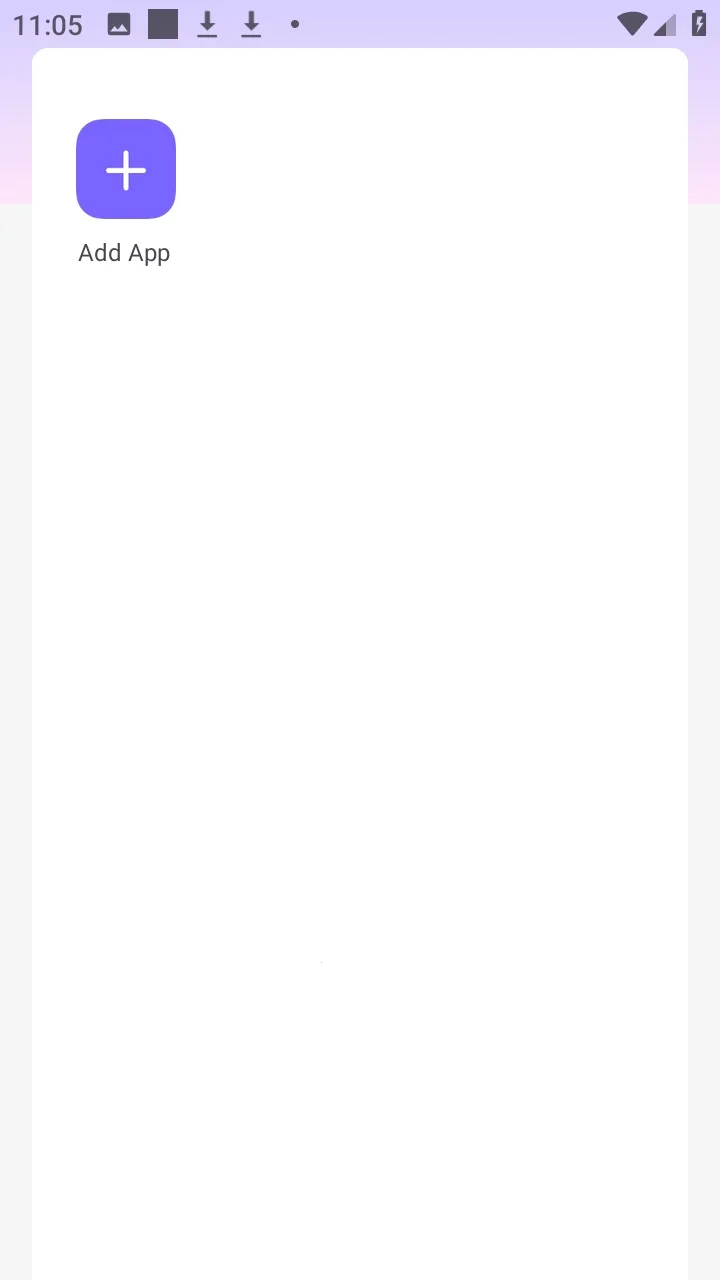Tap the cellular signal strength icon
Viewport: 720px width, 1280px height.
tap(666, 24)
